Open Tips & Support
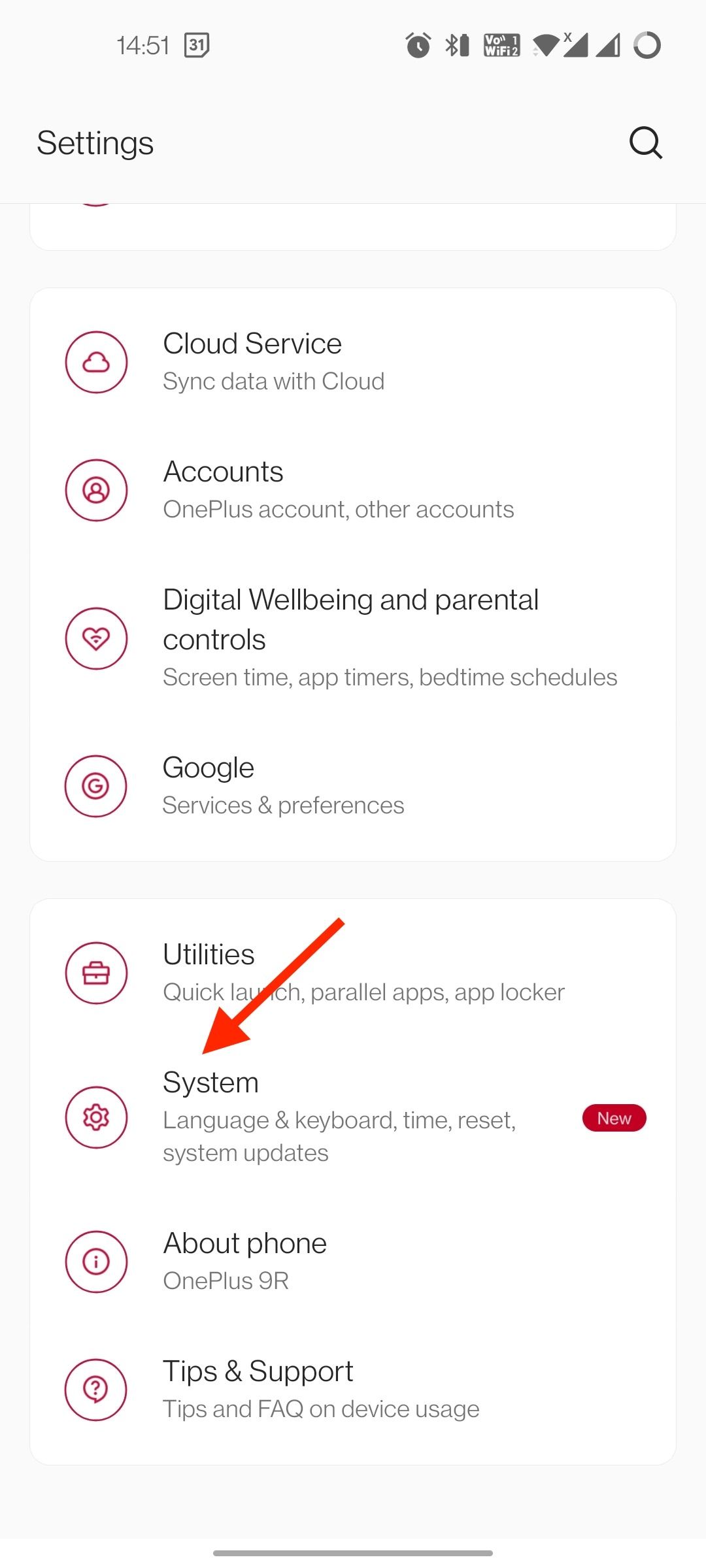706x1568 pixels. click(x=353, y=1390)
